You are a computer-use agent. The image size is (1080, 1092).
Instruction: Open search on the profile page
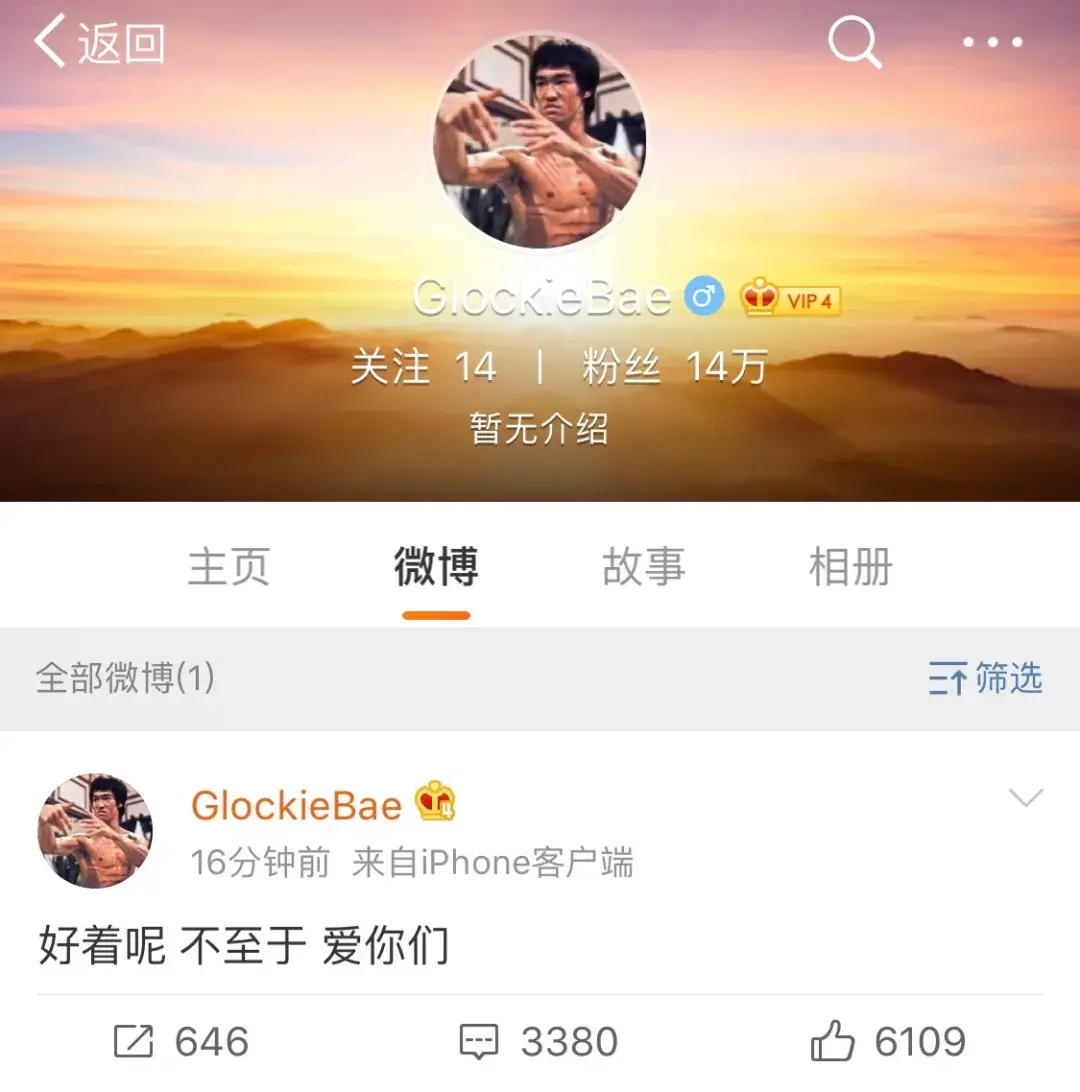tap(853, 42)
